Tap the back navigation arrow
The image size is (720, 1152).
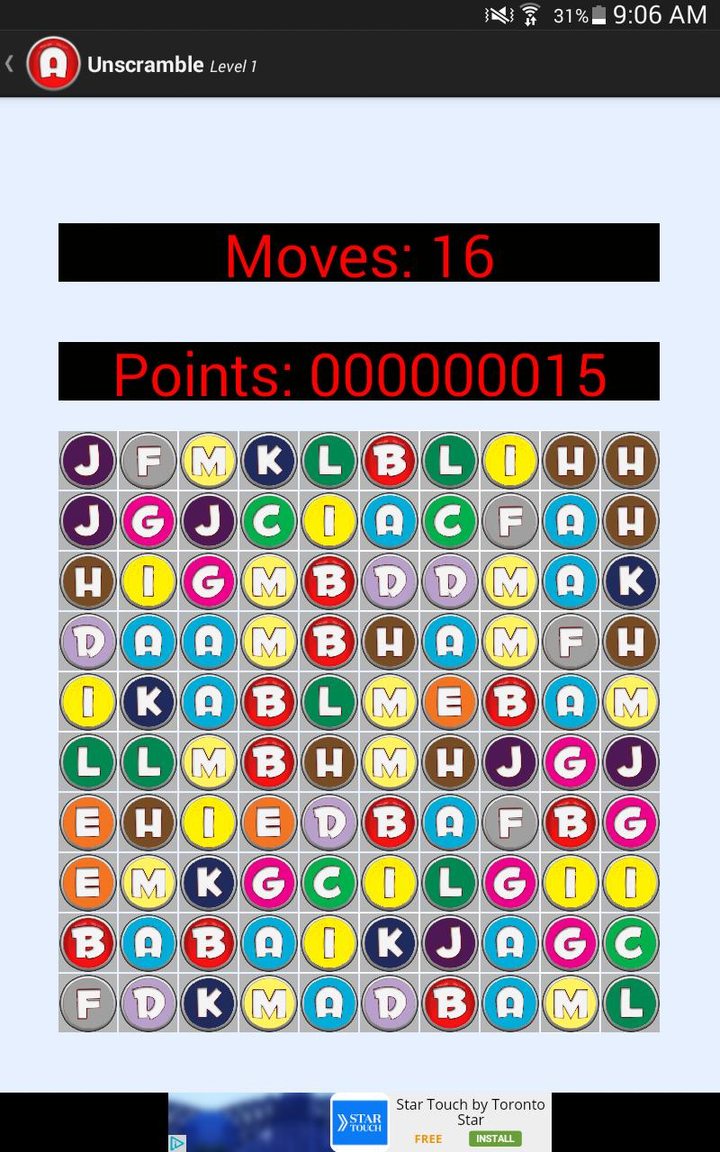click(10, 63)
